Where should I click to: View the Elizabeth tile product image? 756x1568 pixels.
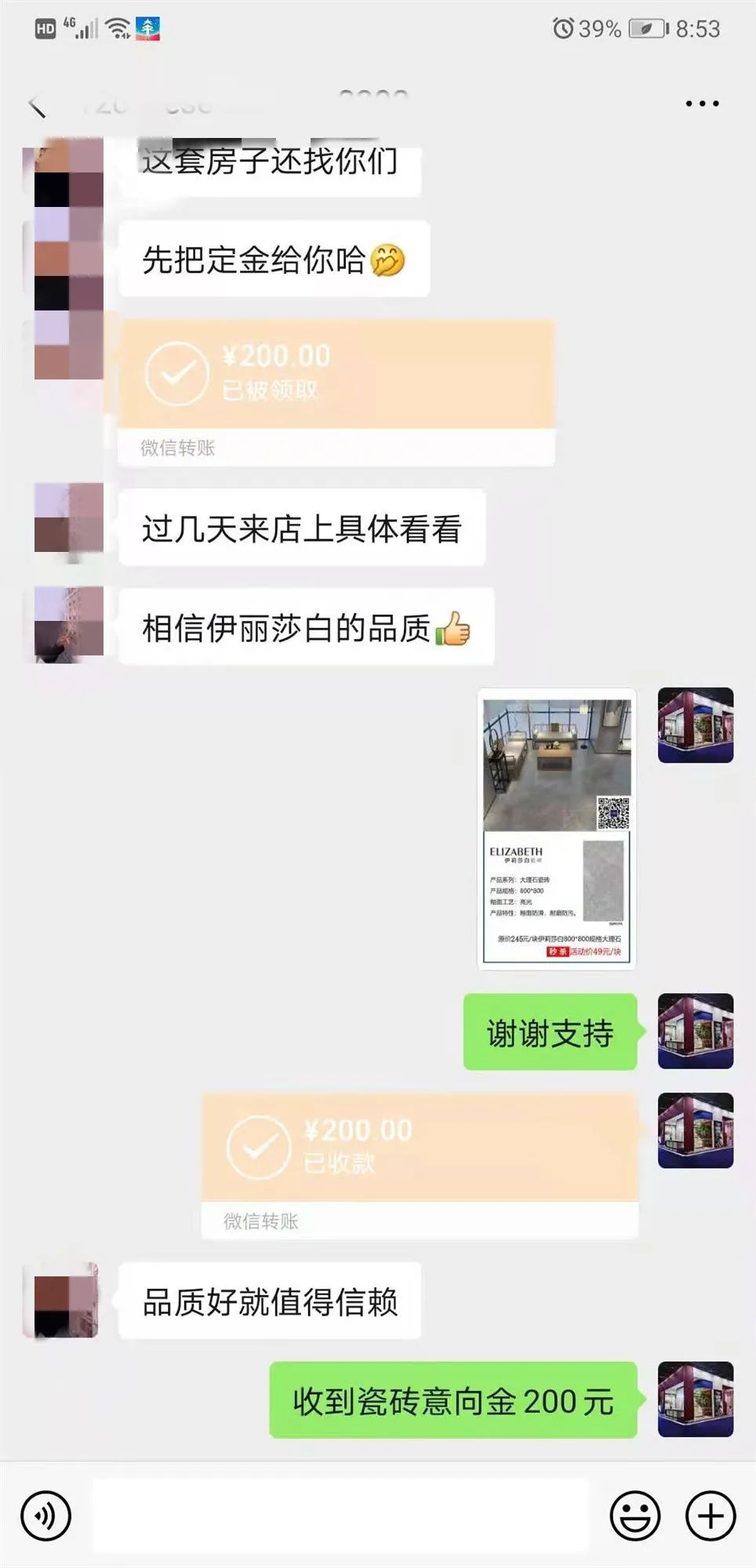(x=556, y=829)
